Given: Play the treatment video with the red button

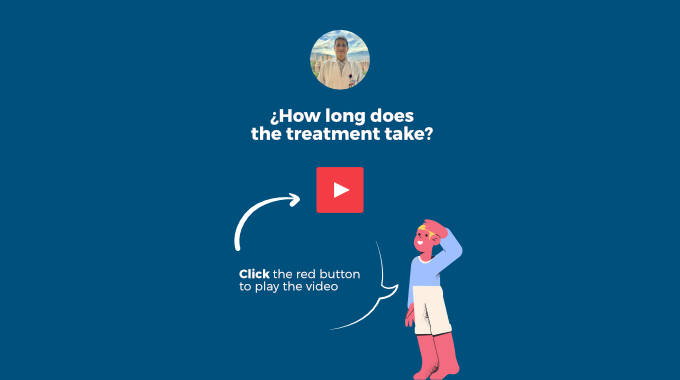Looking at the screenshot, I should (x=340, y=190).
